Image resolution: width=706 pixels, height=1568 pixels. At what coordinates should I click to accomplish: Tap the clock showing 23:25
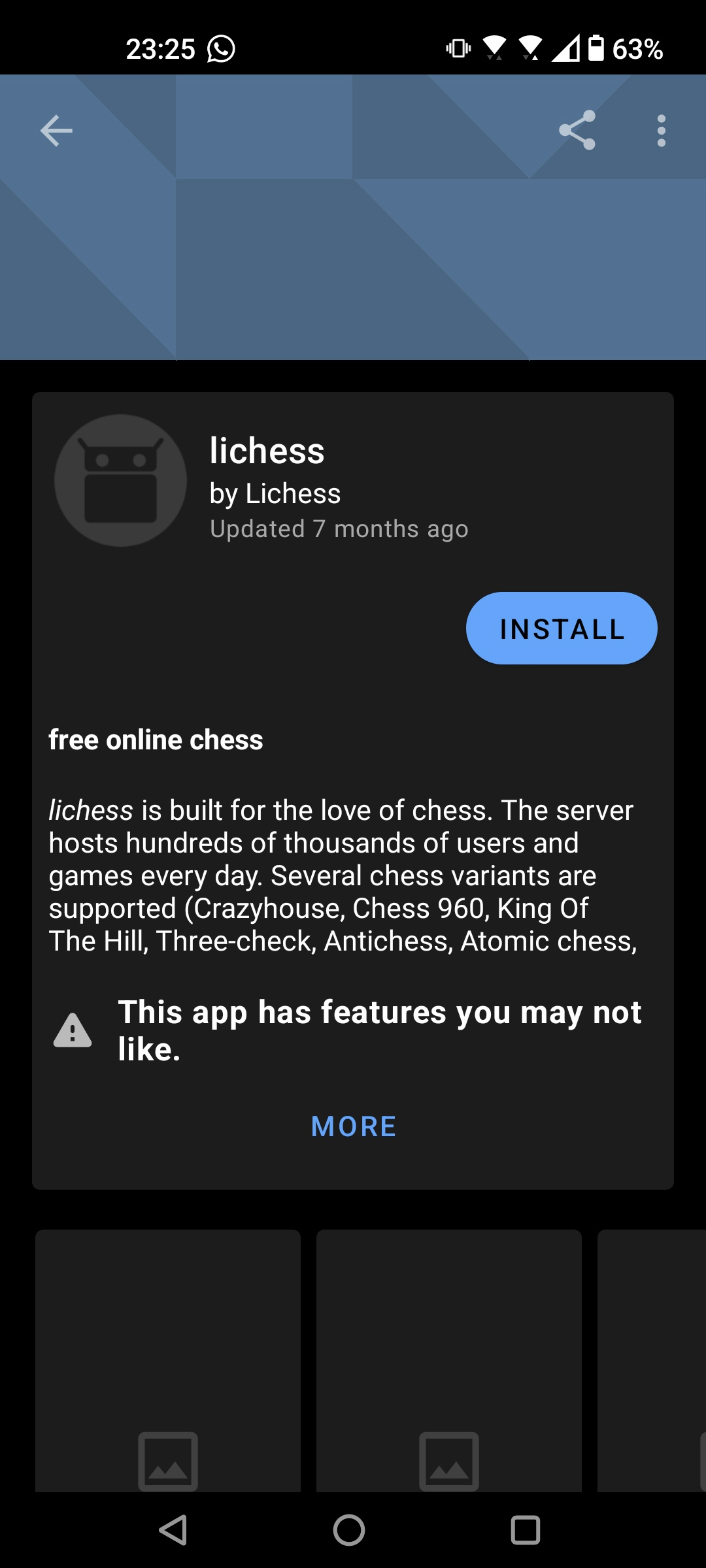(x=159, y=49)
